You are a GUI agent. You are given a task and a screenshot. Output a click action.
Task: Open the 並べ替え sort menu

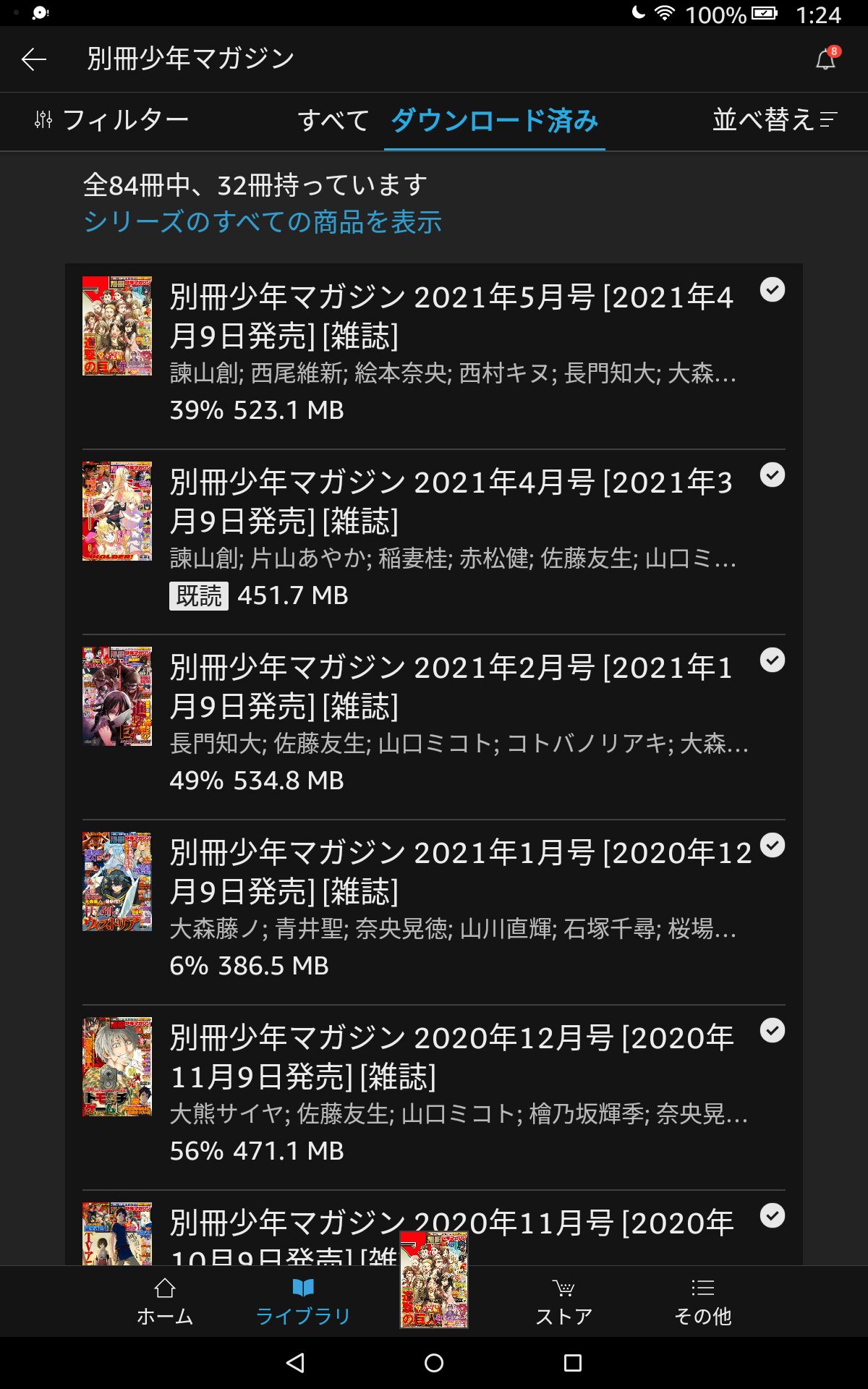coord(774,120)
